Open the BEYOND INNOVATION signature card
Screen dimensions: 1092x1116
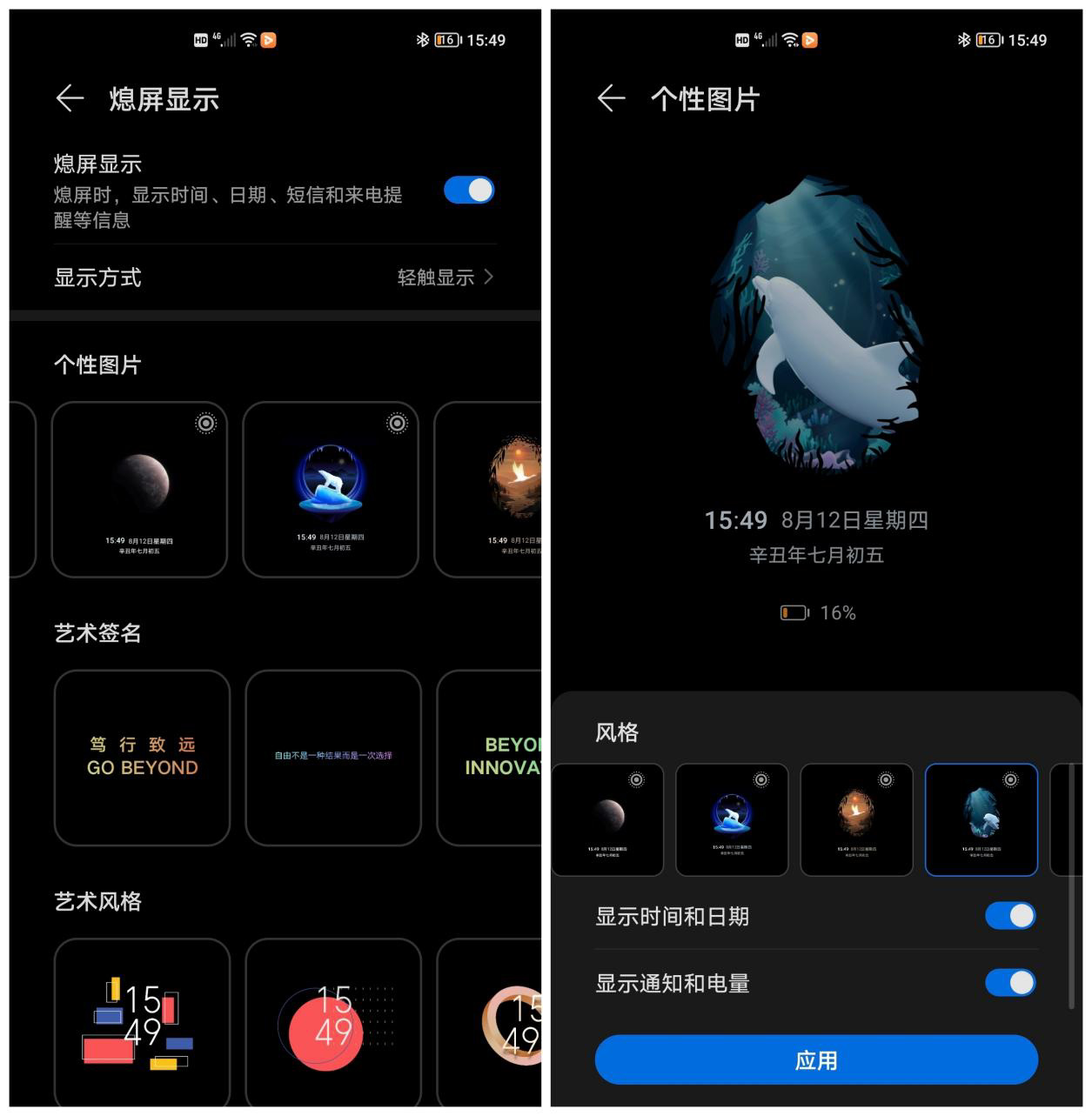pyautogui.click(x=492, y=757)
